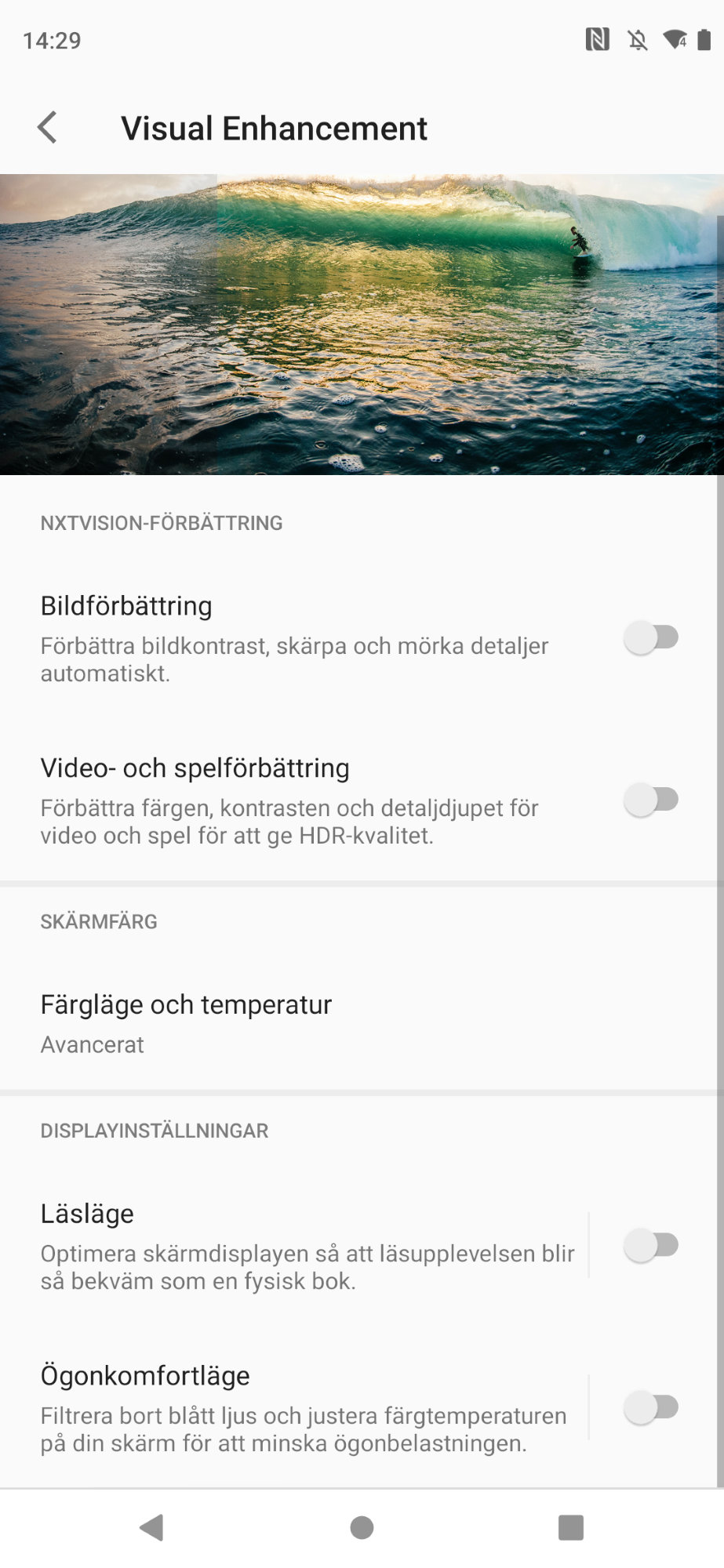
Task: Toggle the Läsläge switch on
Action: point(651,1245)
